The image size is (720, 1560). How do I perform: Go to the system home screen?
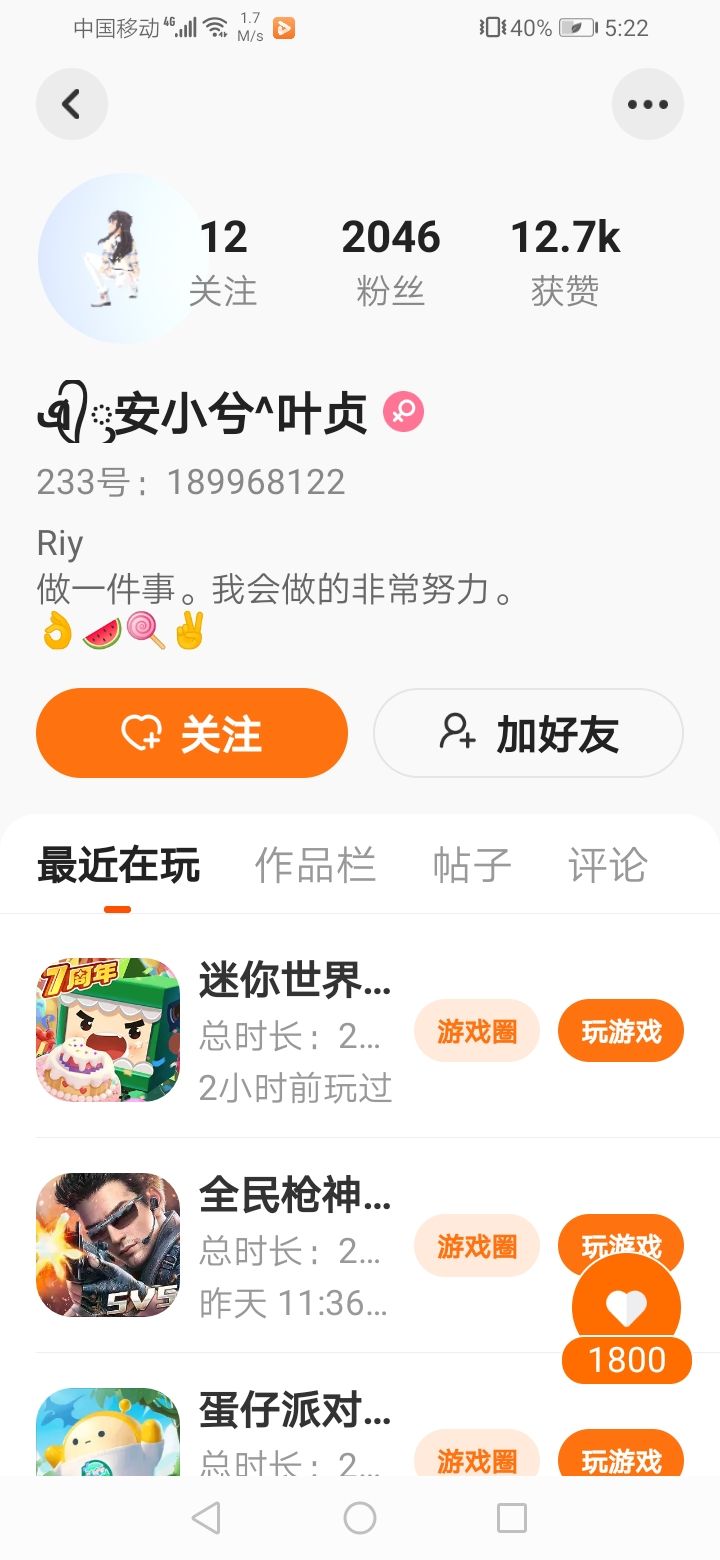pos(360,1518)
